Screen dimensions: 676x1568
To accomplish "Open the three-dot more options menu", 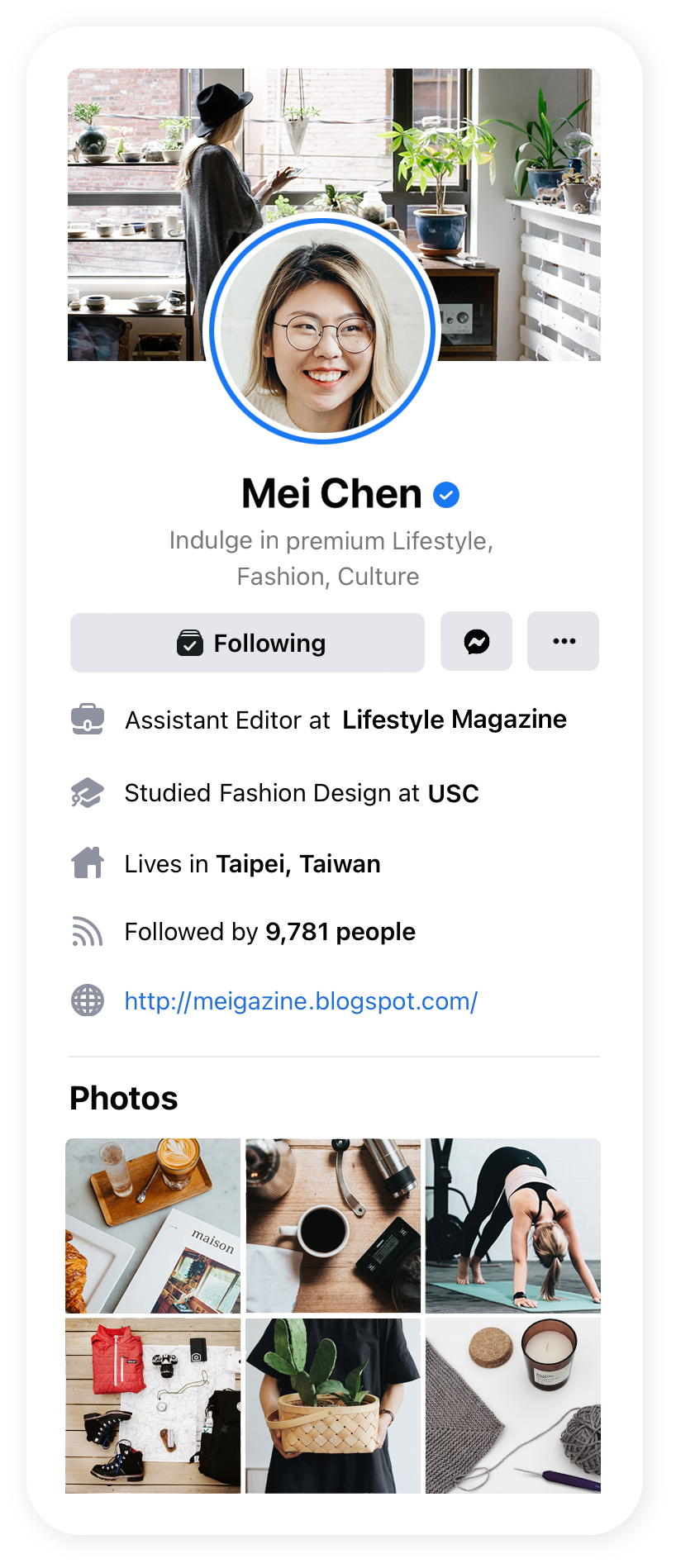I will click(x=563, y=642).
